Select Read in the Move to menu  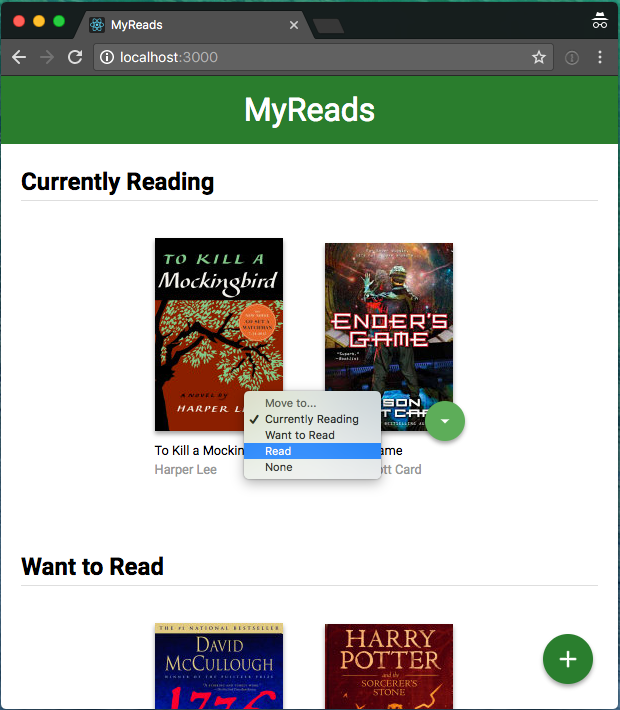(x=279, y=451)
